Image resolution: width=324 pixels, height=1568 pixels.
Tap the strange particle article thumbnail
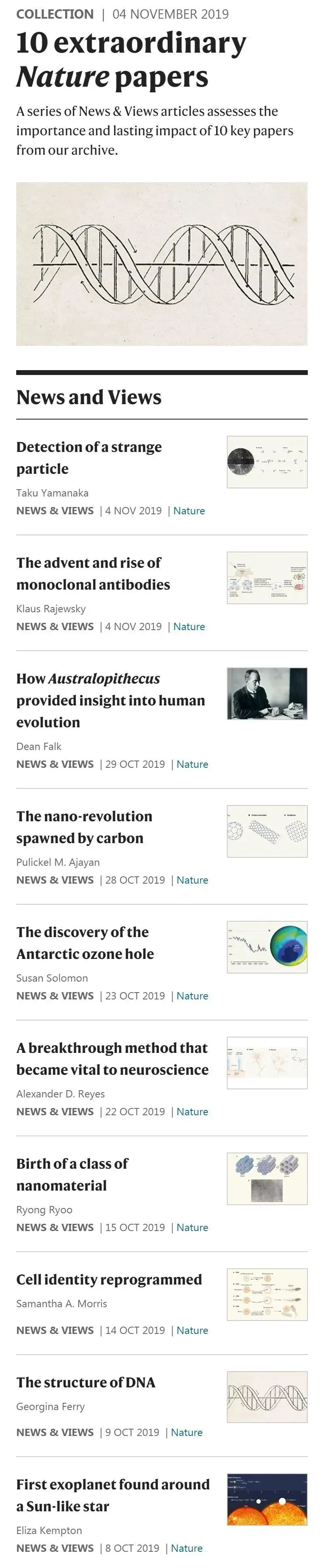point(267,461)
